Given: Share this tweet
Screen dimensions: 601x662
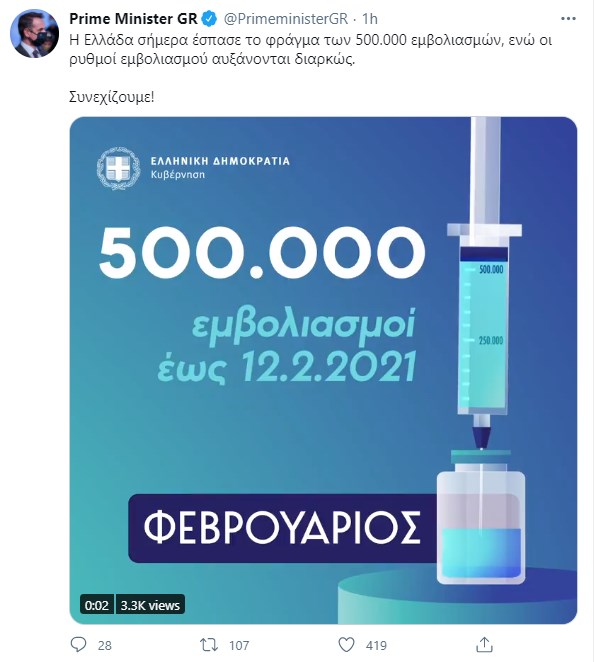Looking at the screenshot, I should pyautogui.click(x=483, y=644).
